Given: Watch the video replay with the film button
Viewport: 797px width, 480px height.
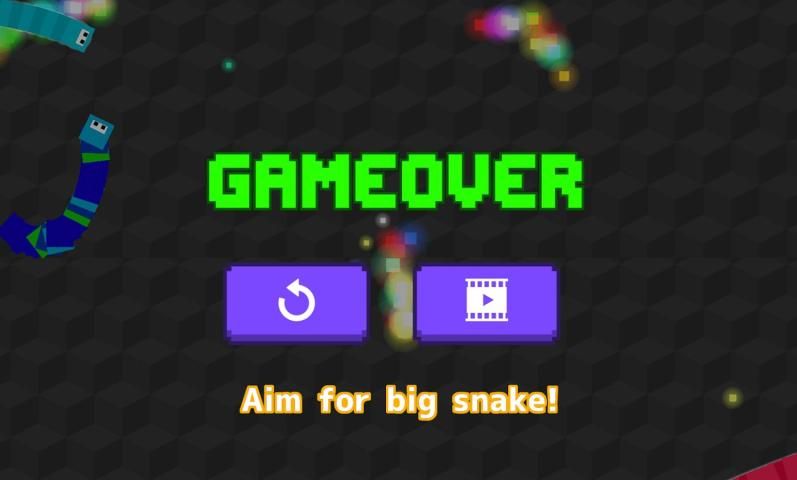Looking at the screenshot, I should coord(486,301).
